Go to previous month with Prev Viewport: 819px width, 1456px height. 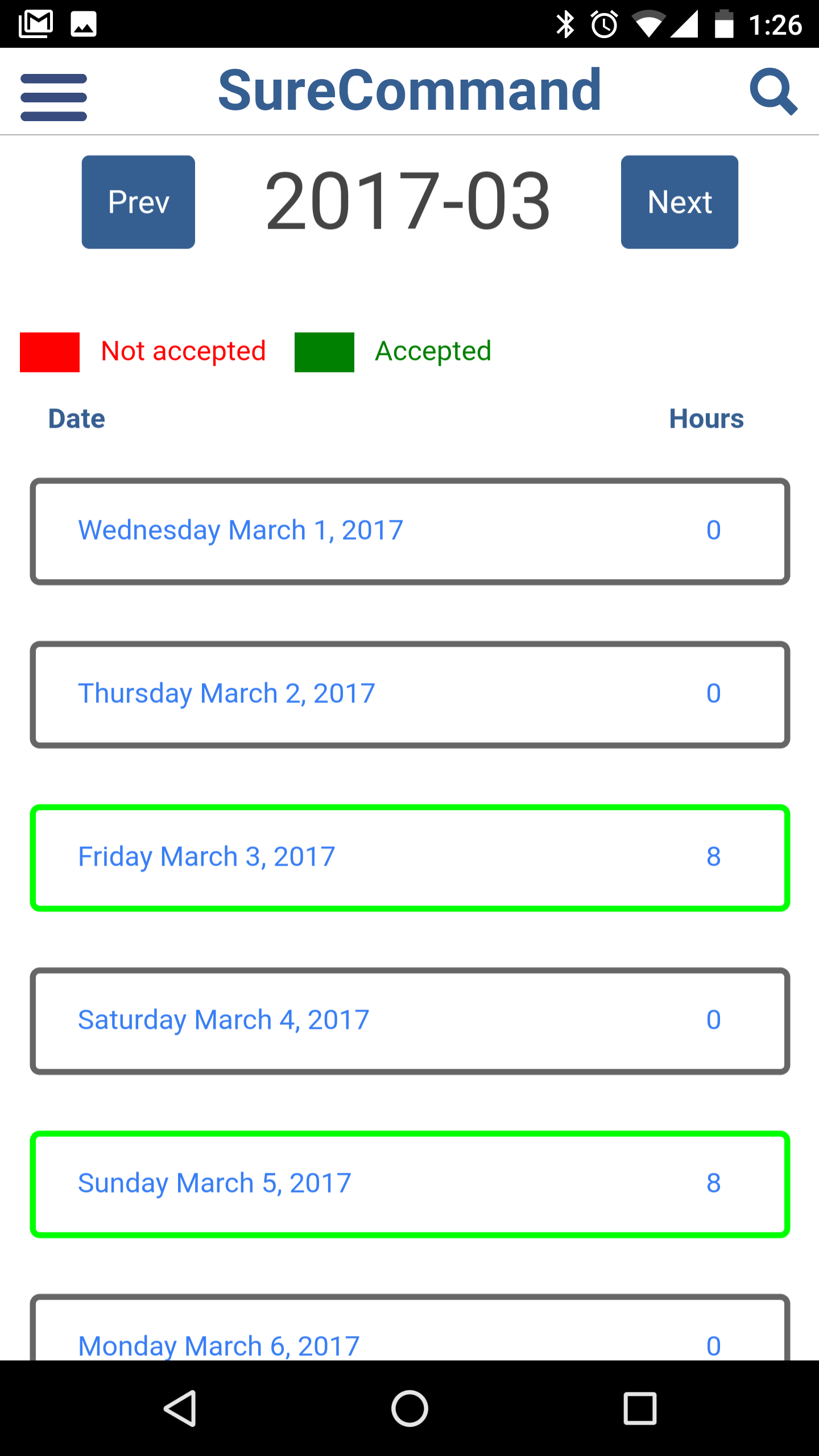click(x=138, y=202)
